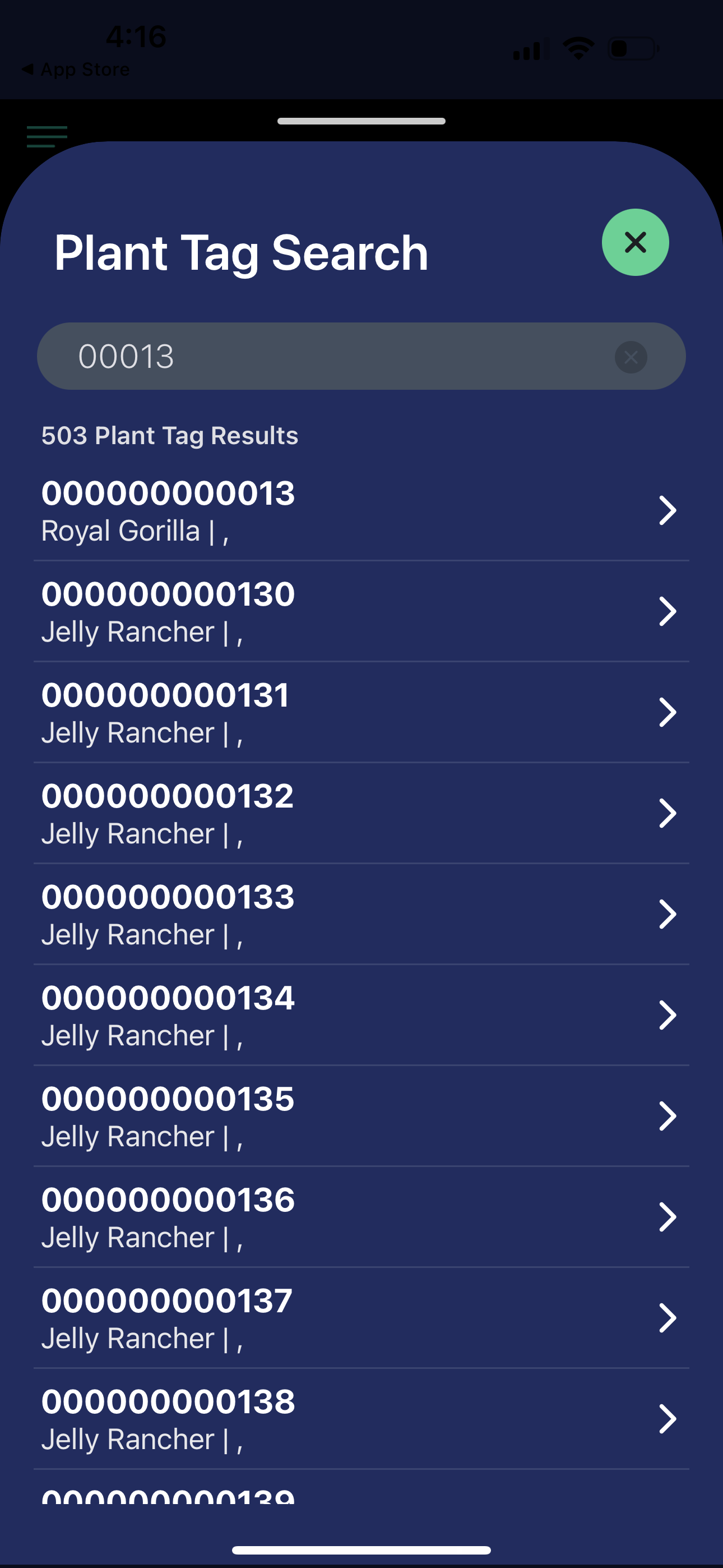
Task: Choose plant tag 000000000133
Action: (360, 915)
